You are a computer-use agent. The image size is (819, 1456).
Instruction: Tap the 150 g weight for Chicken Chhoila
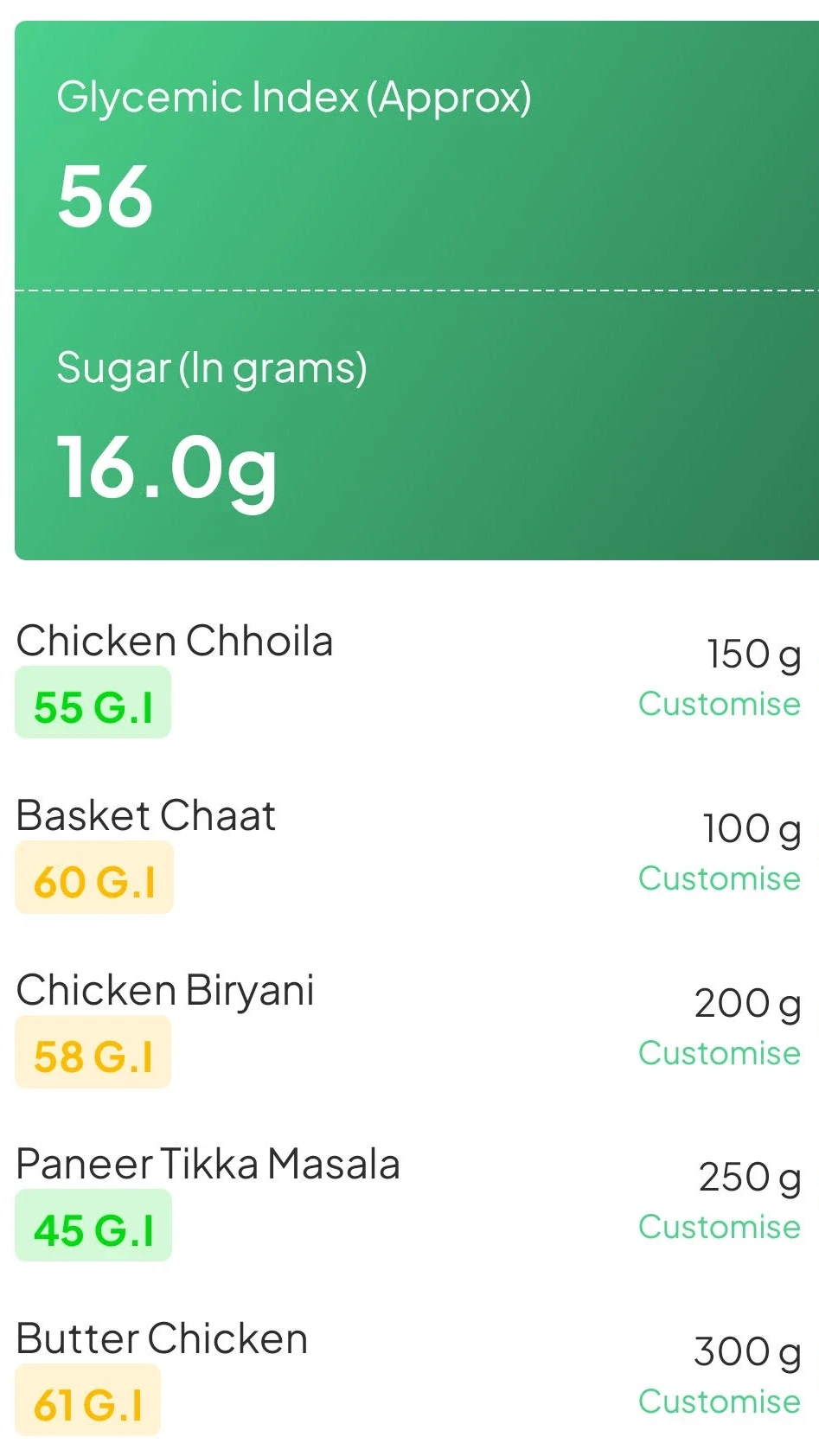point(752,654)
